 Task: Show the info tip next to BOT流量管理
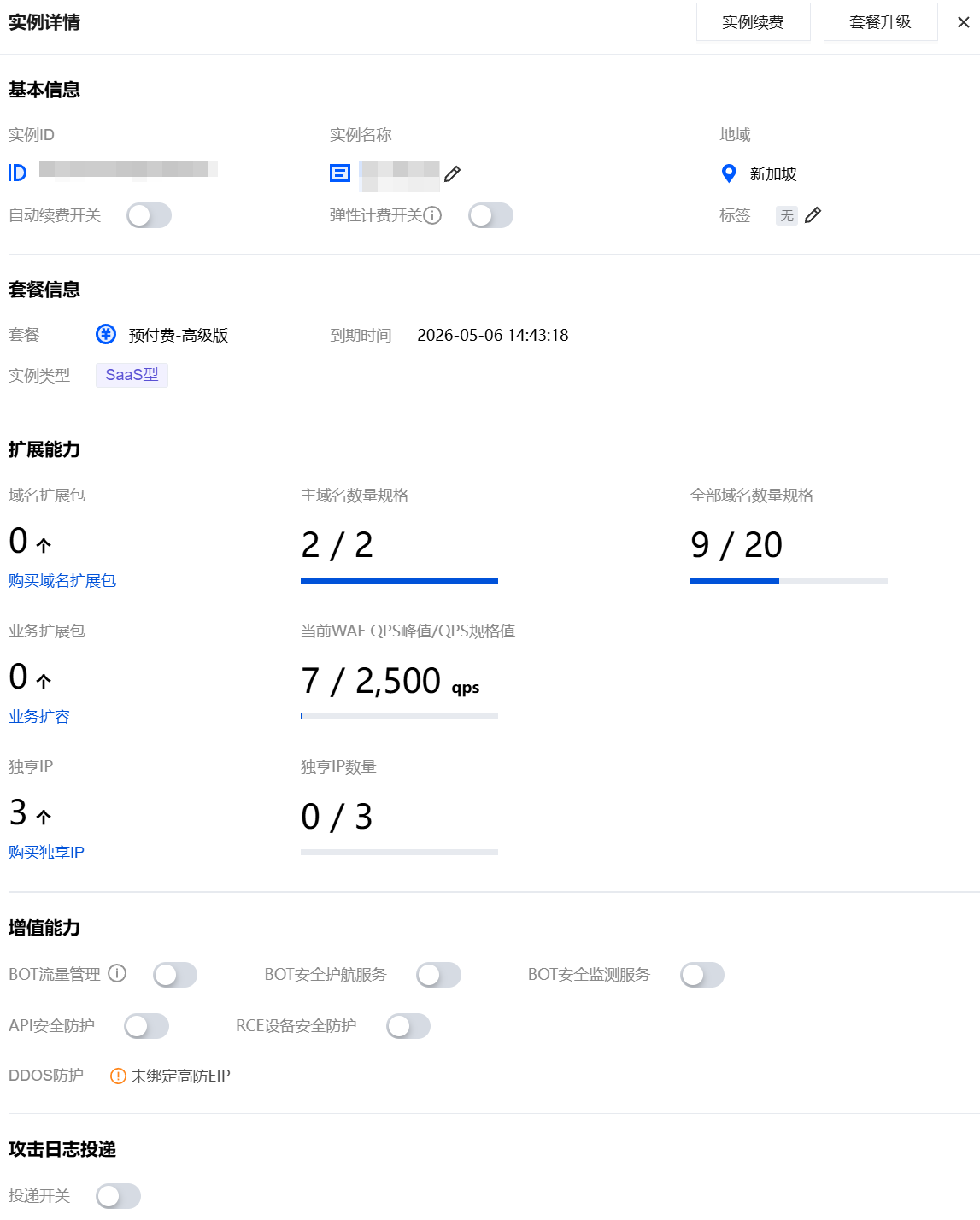pos(118,973)
